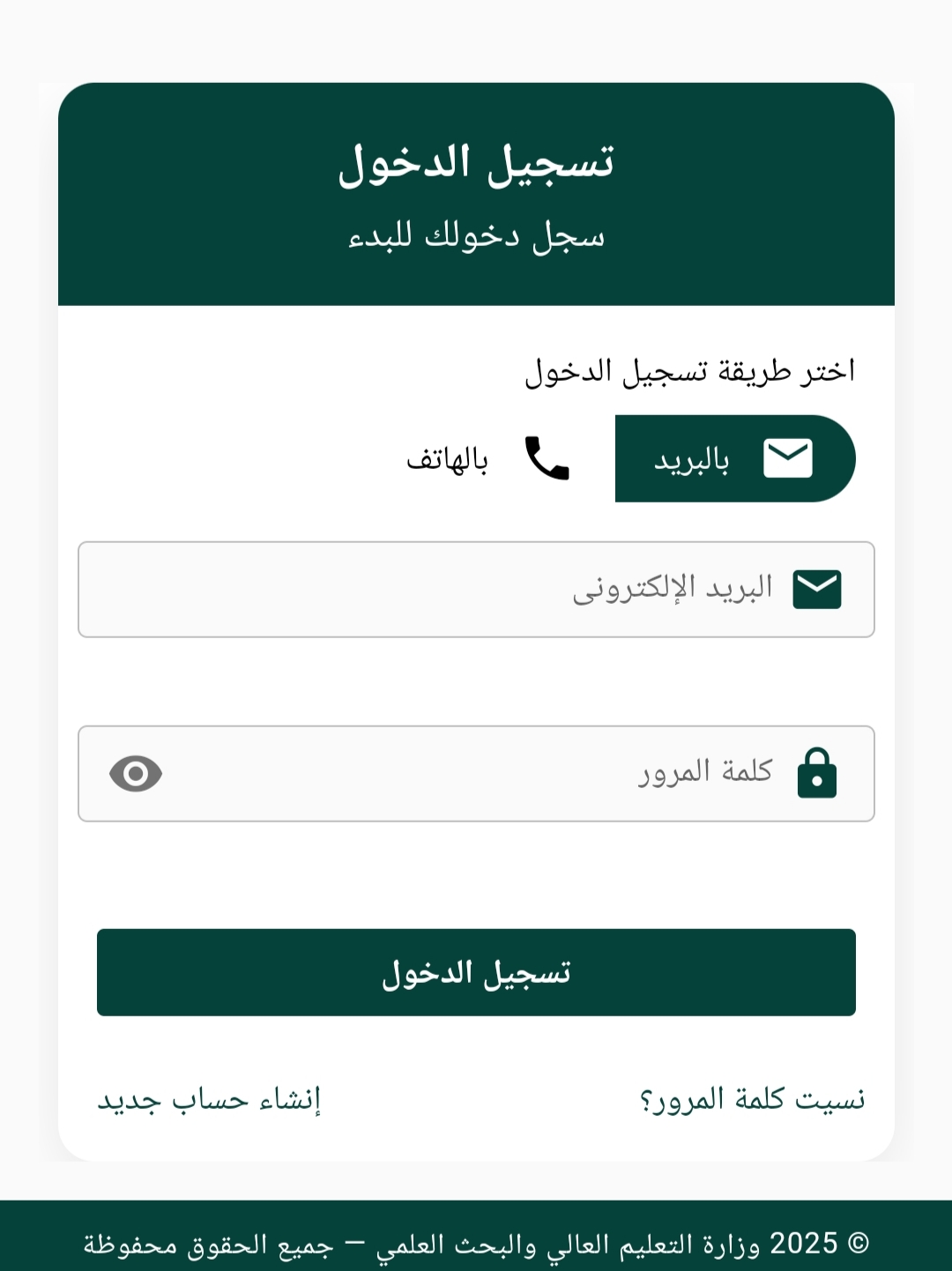Click the envelope icon on the بالبريد button

point(787,457)
